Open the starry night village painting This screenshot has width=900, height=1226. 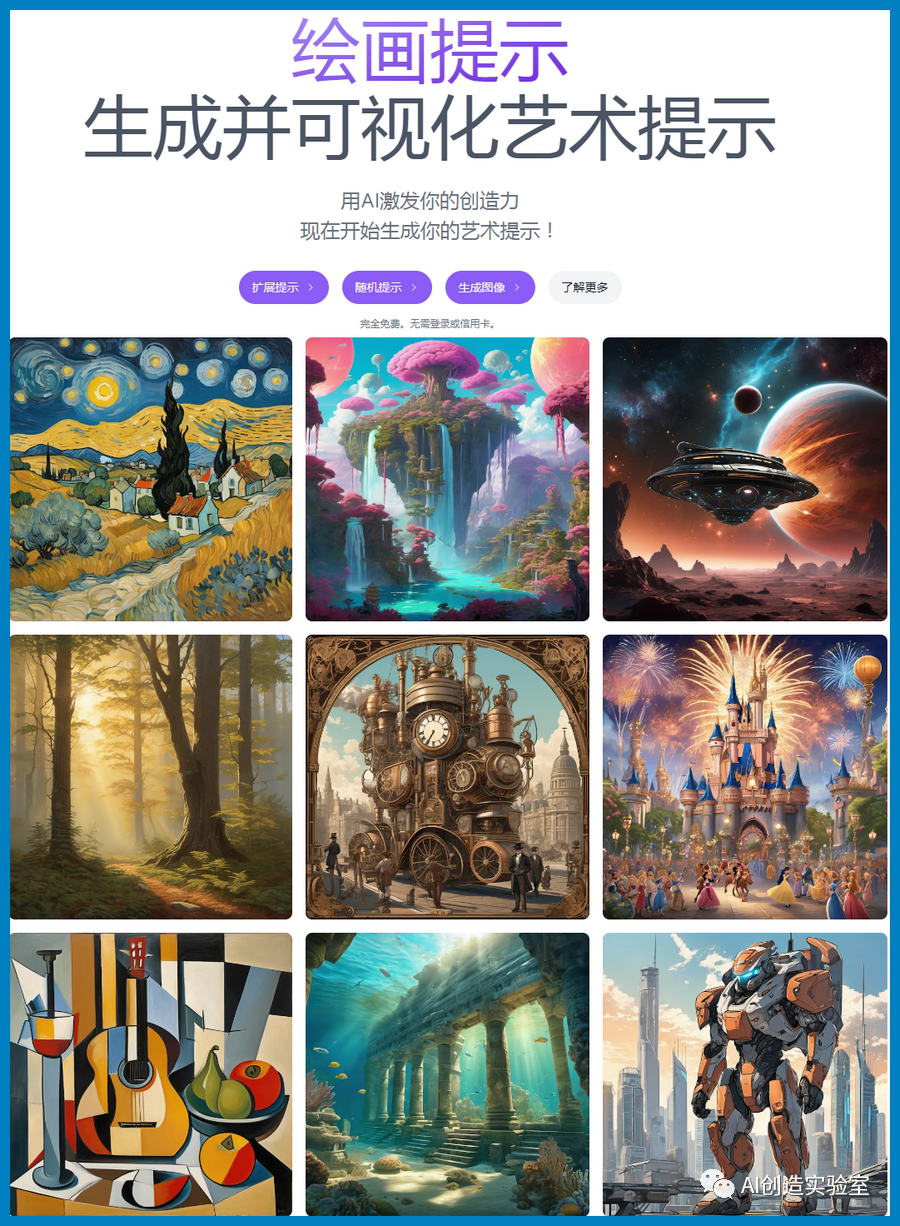click(x=151, y=479)
